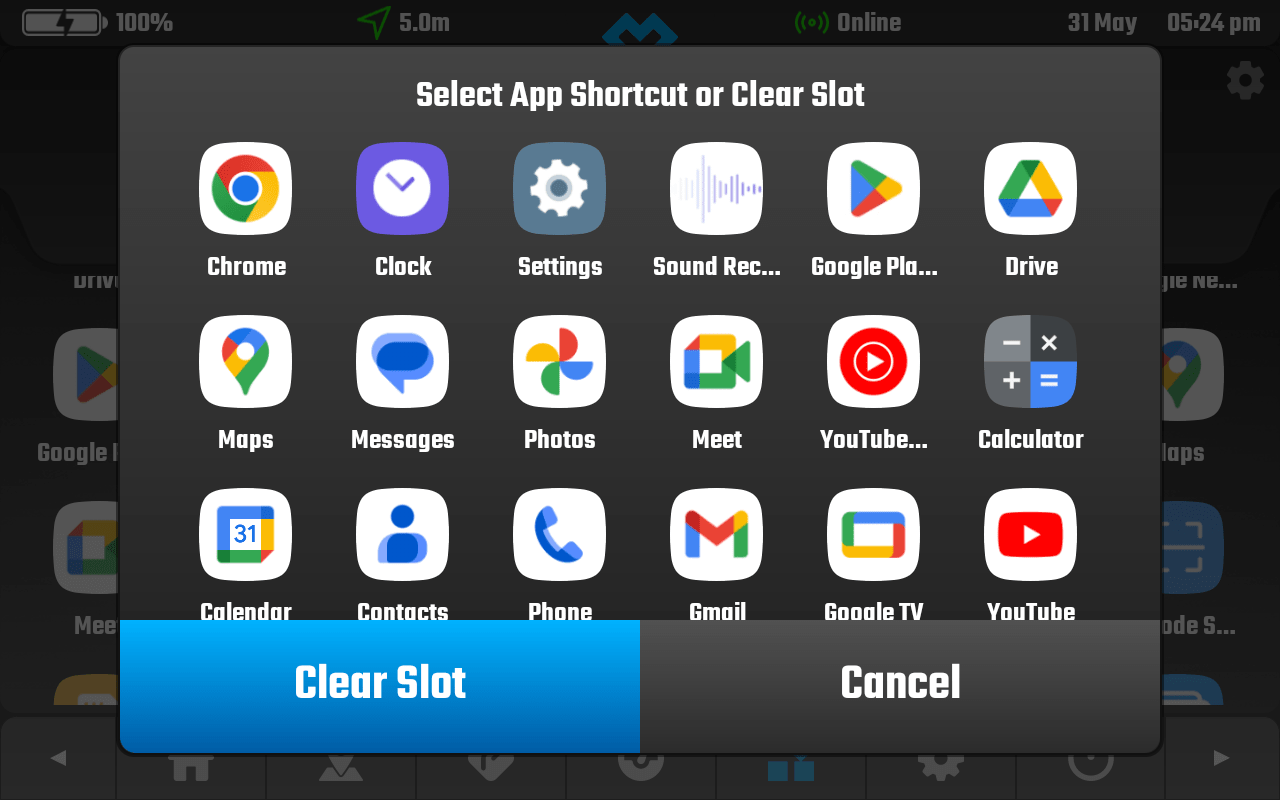
Task: Pick the Meet app
Action: pos(716,362)
